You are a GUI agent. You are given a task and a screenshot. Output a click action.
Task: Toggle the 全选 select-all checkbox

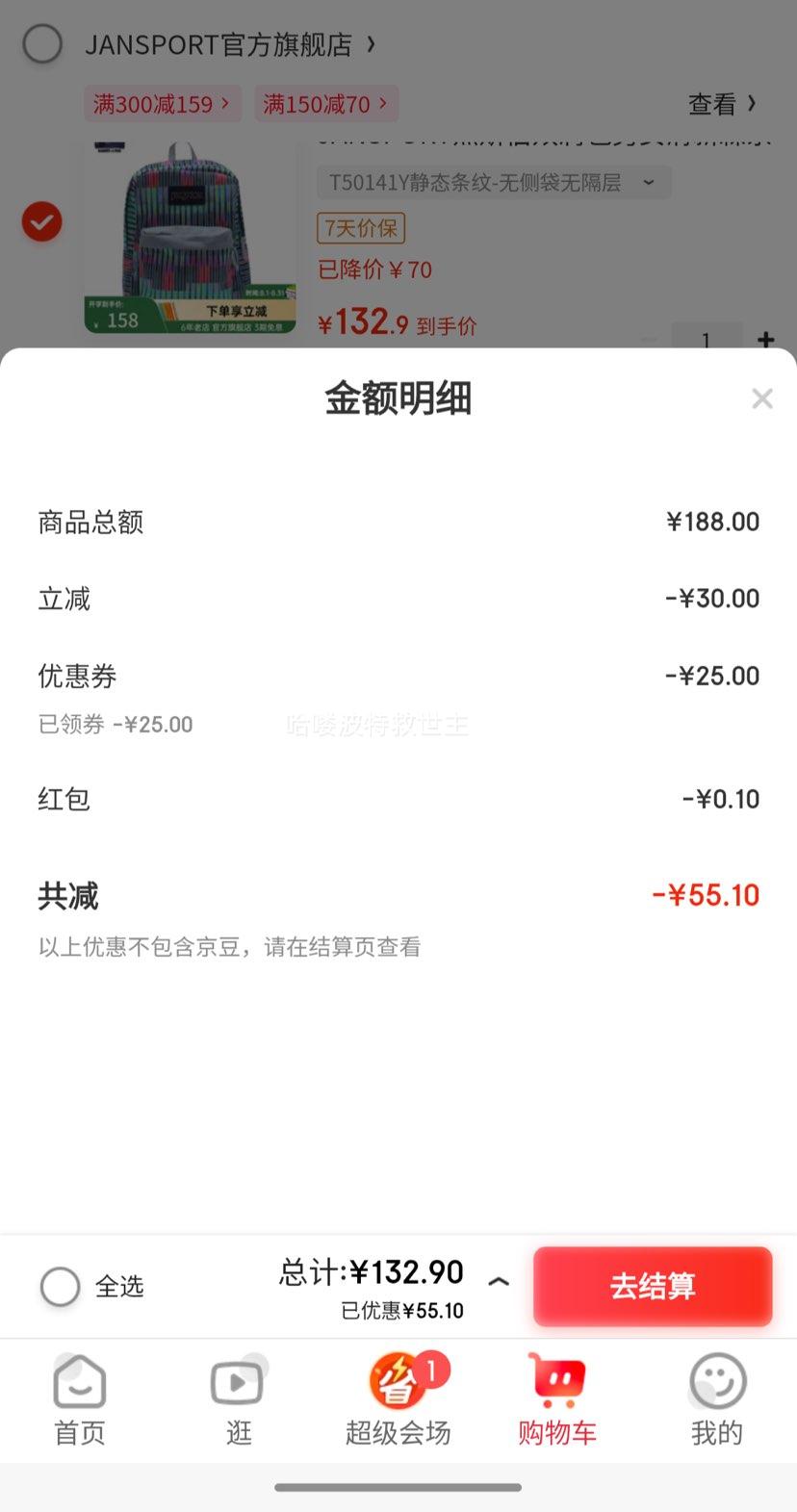(x=60, y=1286)
